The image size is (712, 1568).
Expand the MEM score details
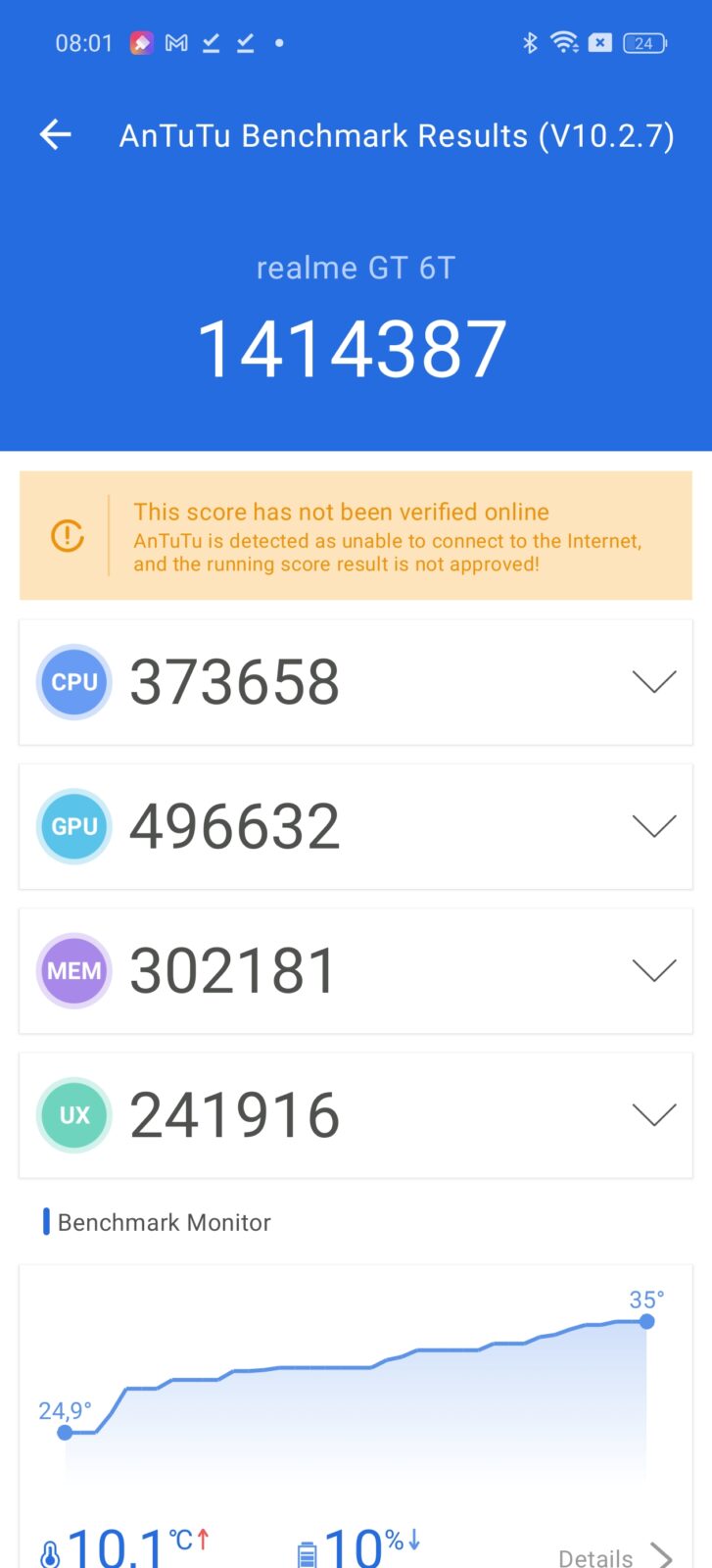coord(653,970)
